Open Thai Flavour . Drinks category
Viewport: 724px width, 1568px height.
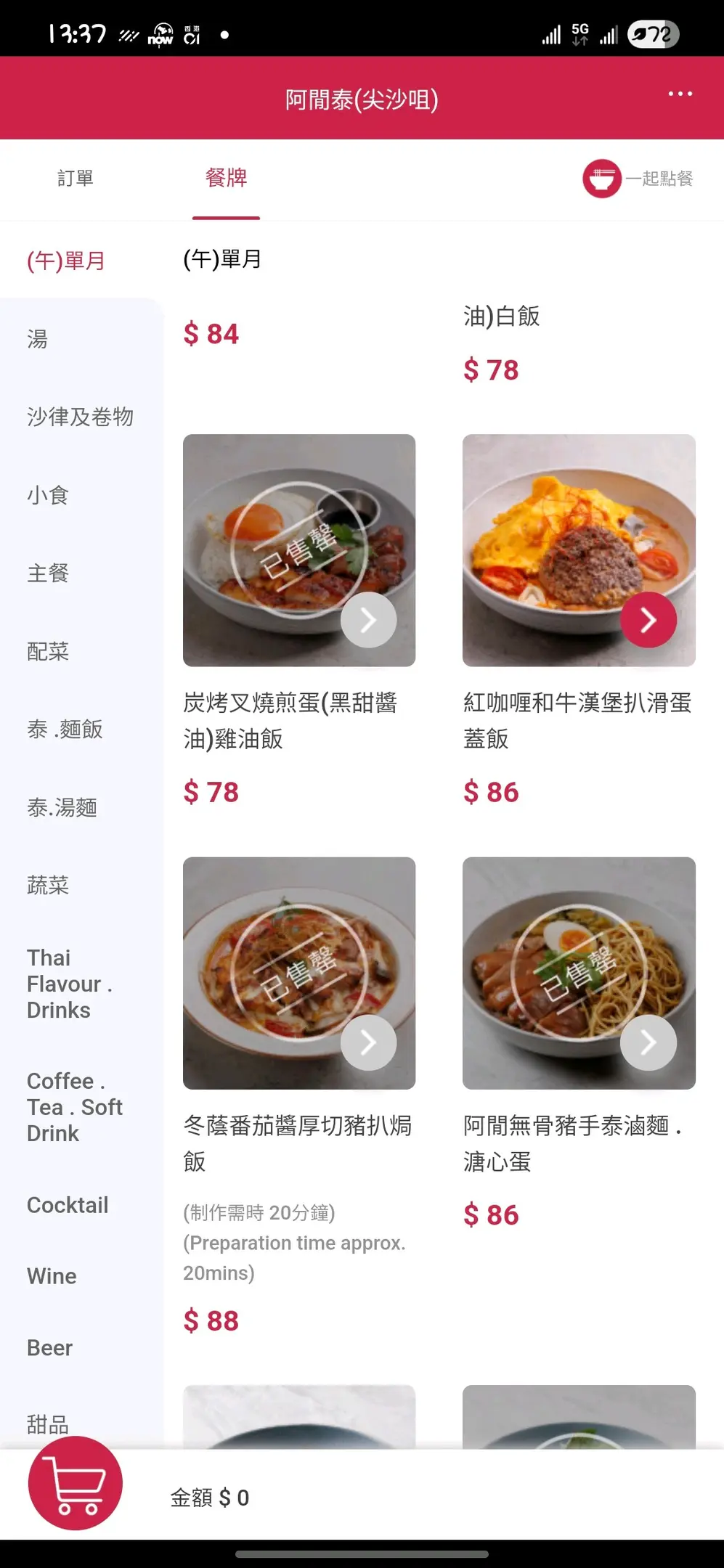click(x=69, y=984)
